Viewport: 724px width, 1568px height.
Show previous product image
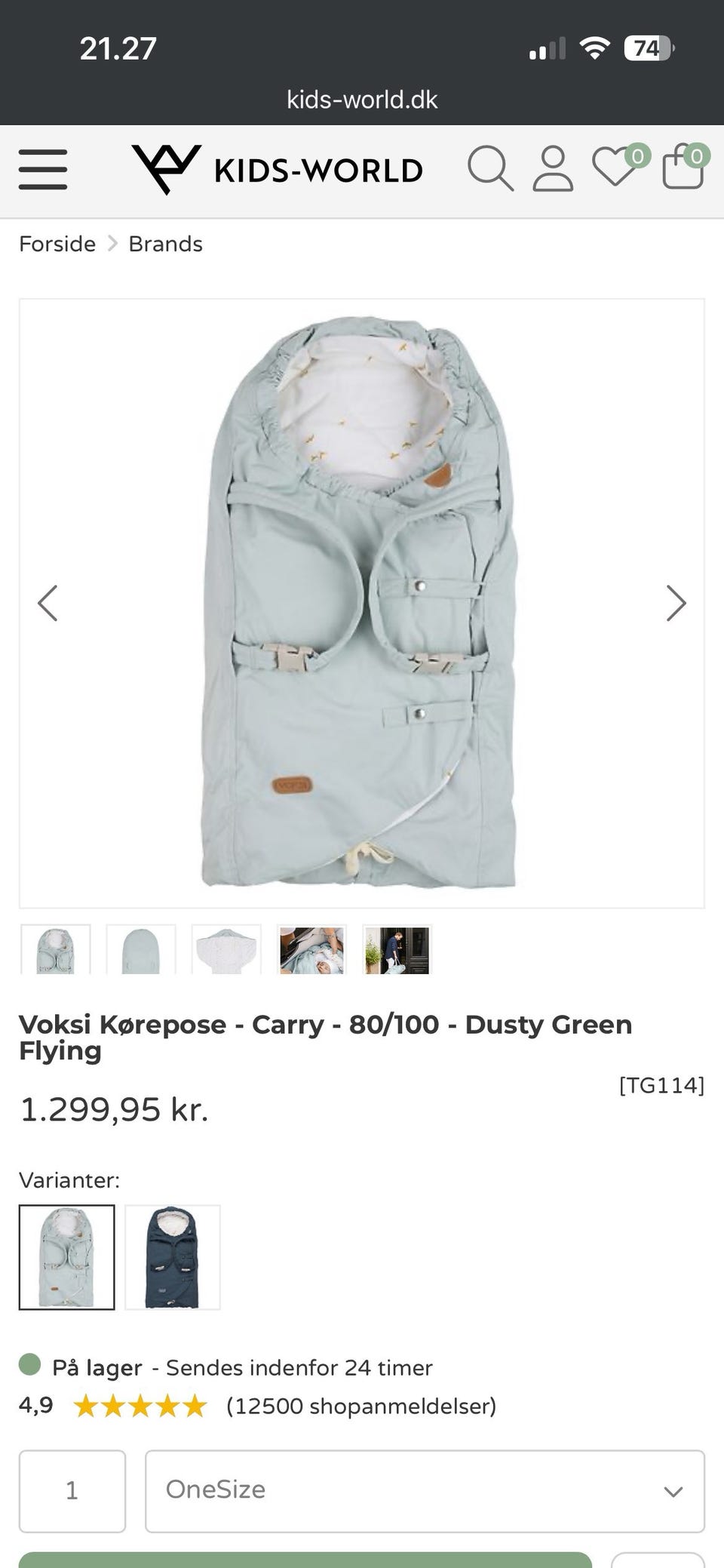tap(48, 604)
